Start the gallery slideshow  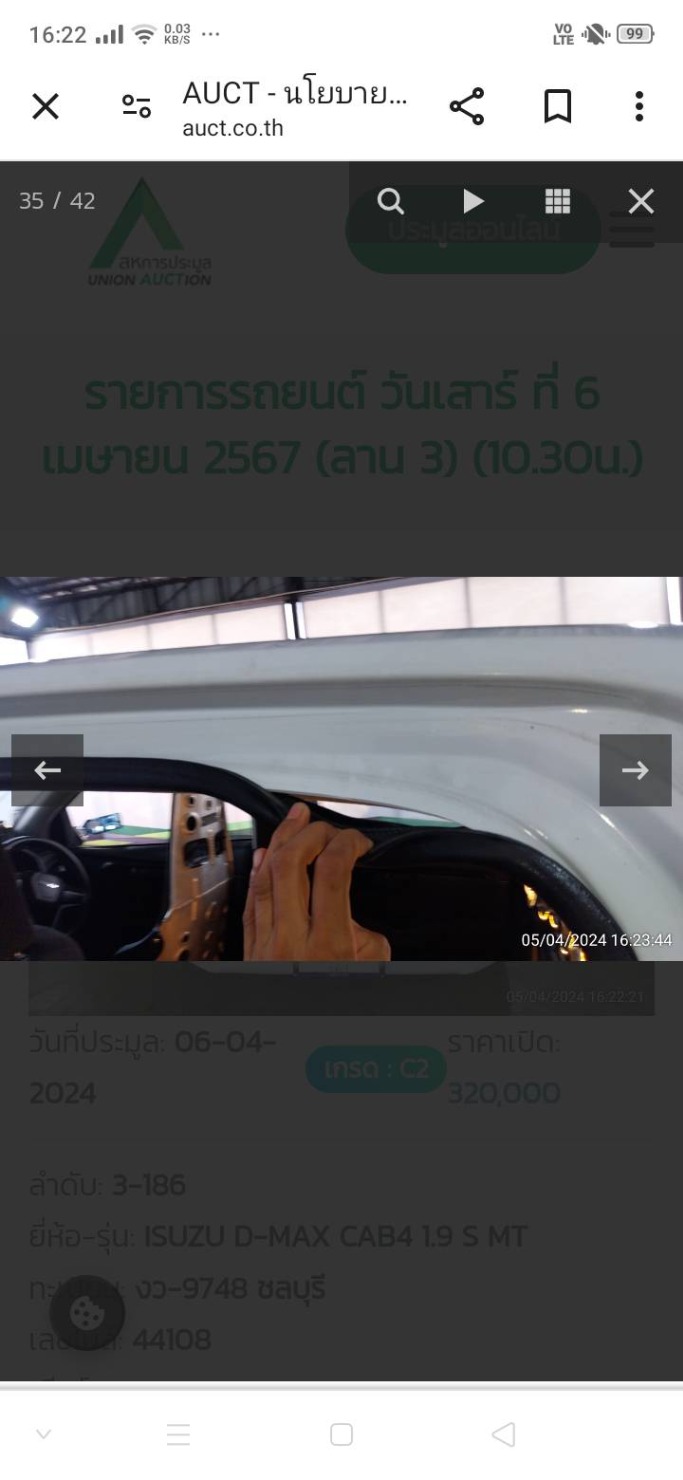(x=474, y=201)
